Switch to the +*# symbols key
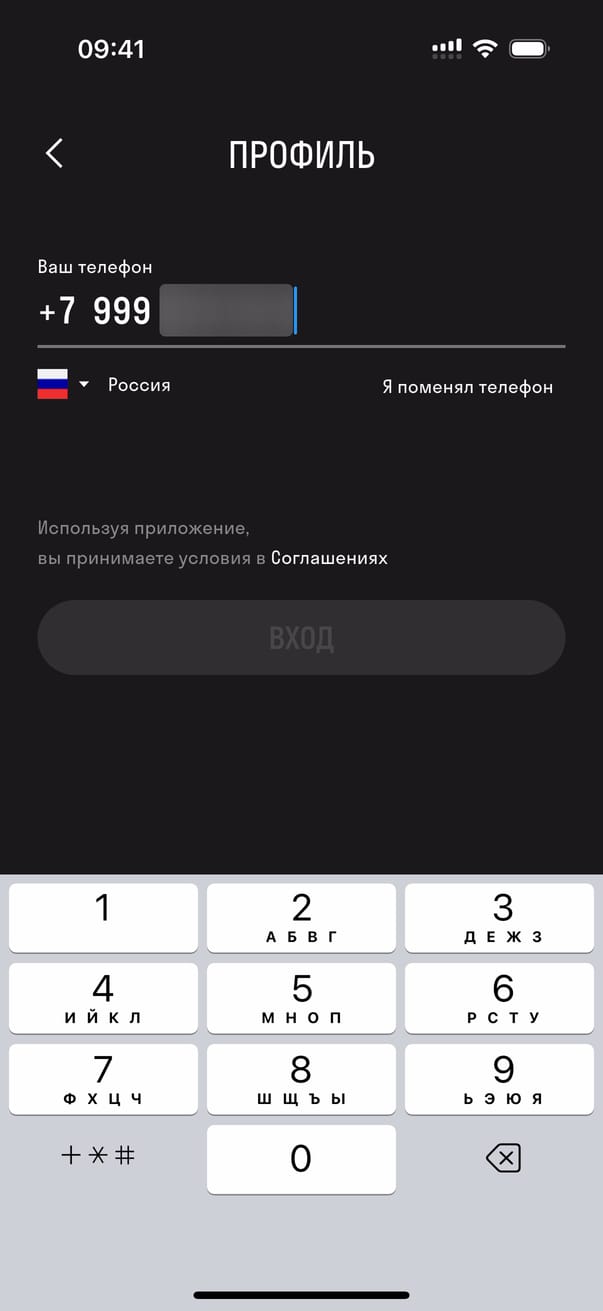Viewport: 603px width, 1311px height. click(x=98, y=1156)
